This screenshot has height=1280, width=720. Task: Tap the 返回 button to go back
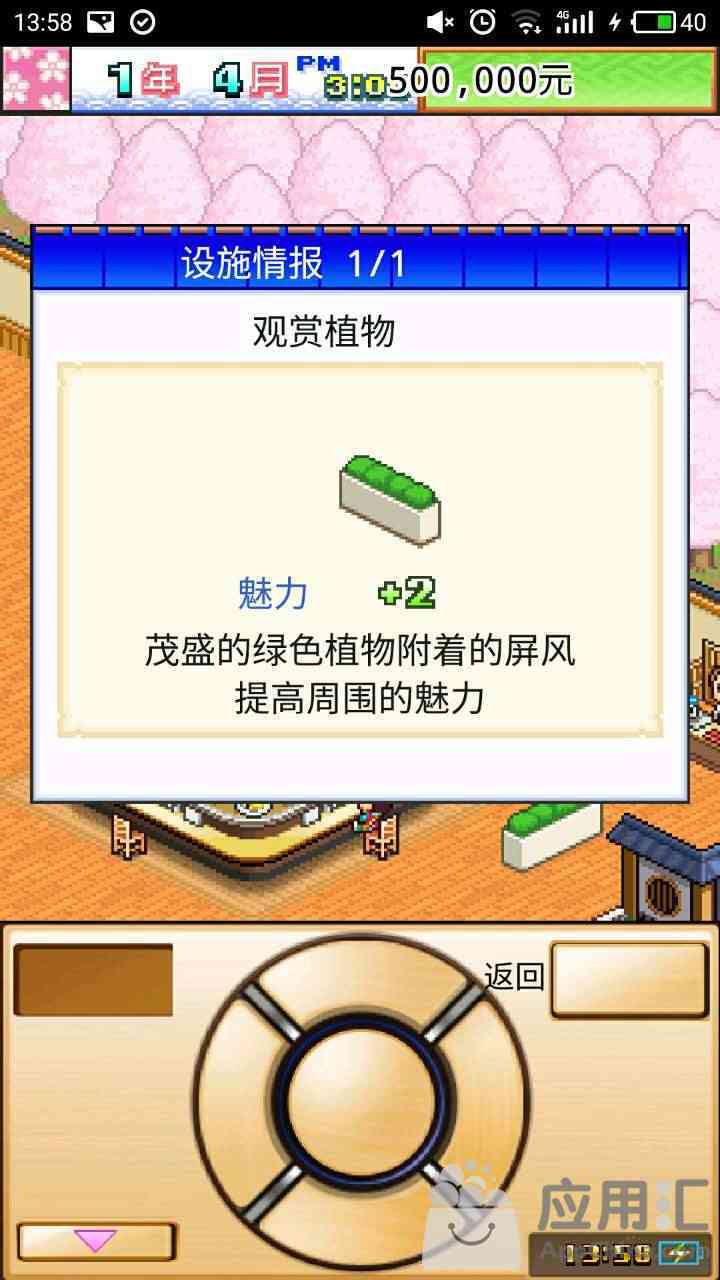point(629,979)
